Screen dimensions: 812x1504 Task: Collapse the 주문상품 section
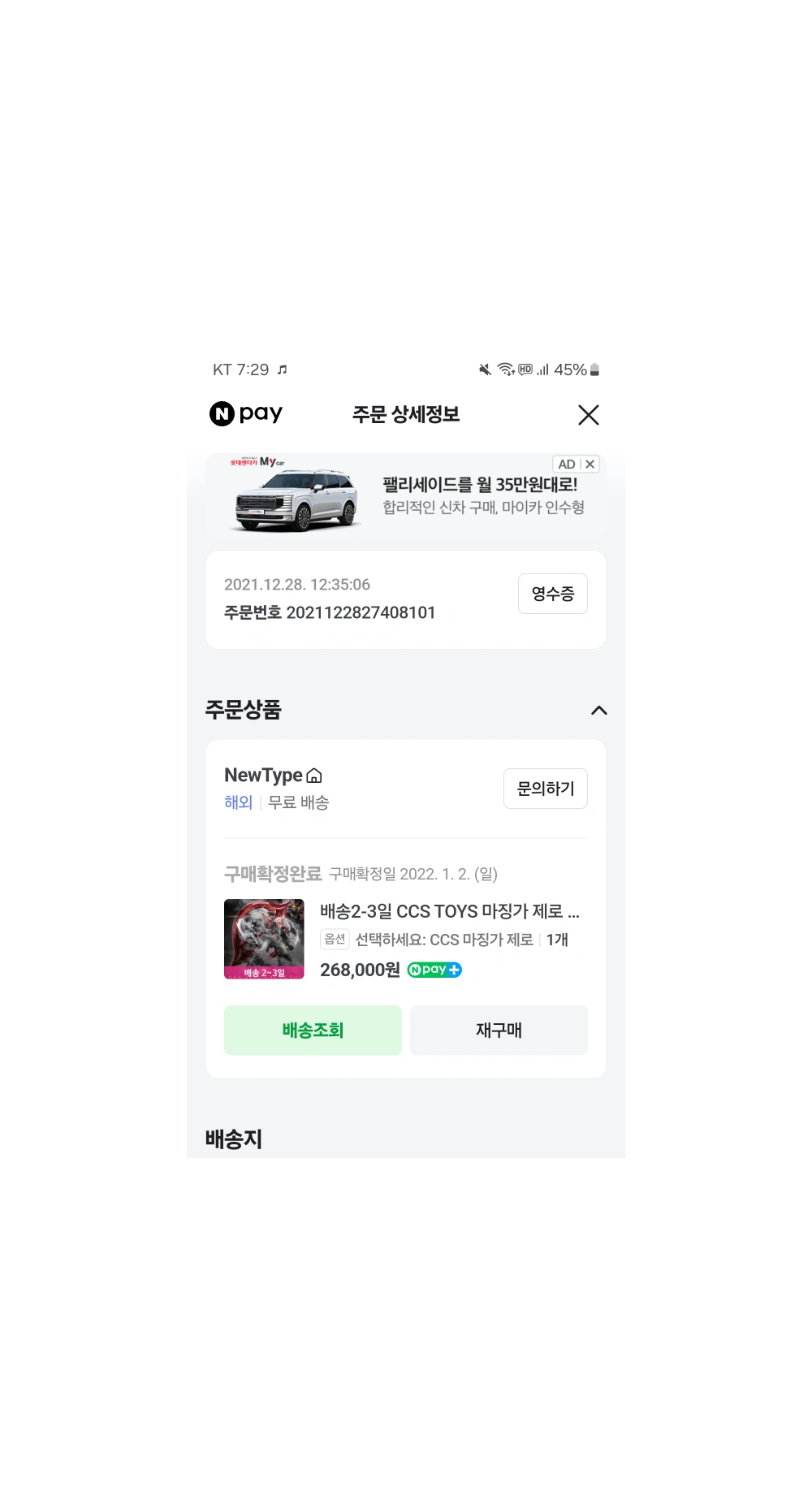click(x=598, y=711)
